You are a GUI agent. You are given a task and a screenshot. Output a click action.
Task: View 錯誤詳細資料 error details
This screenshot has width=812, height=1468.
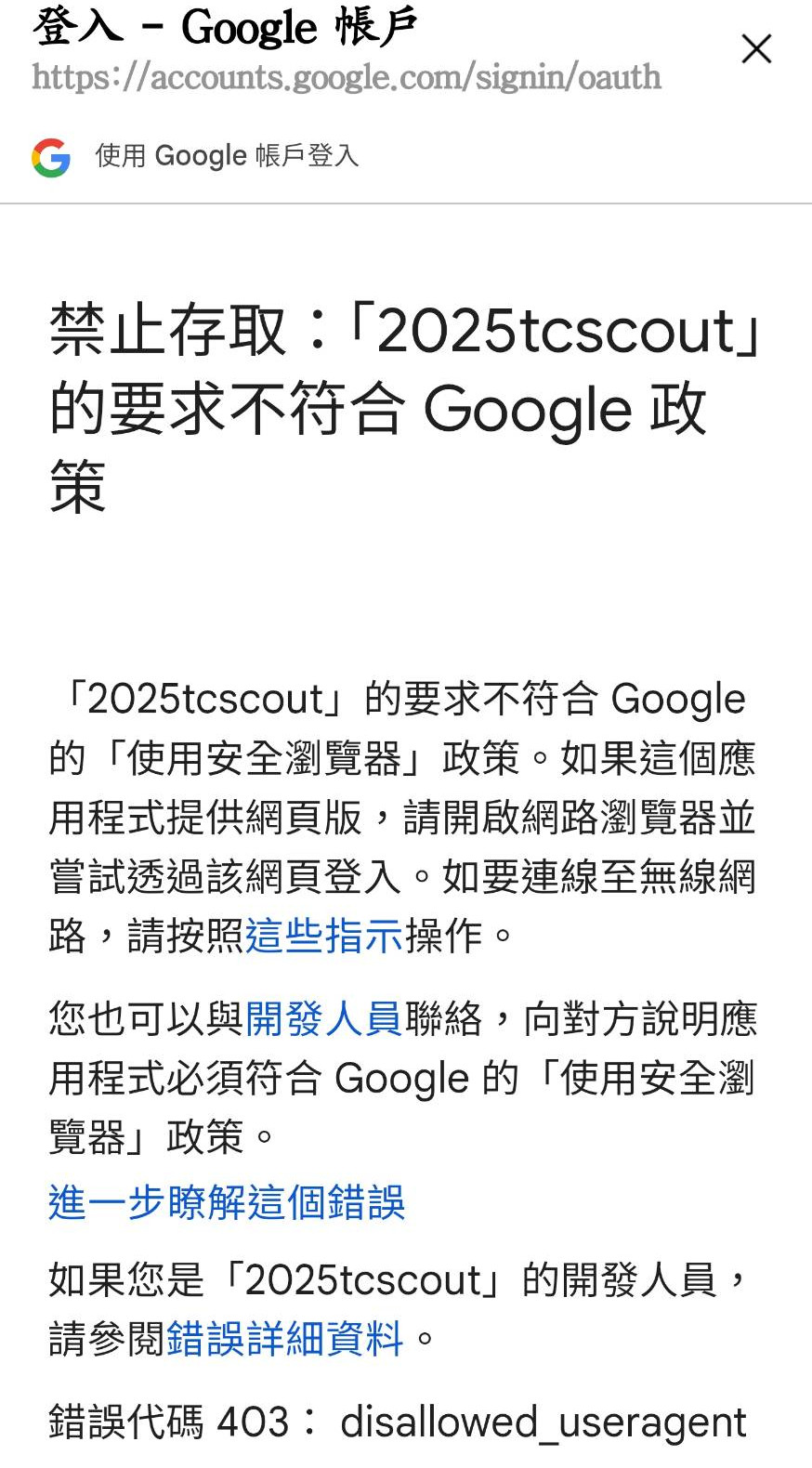click(x=285, y=1339)
